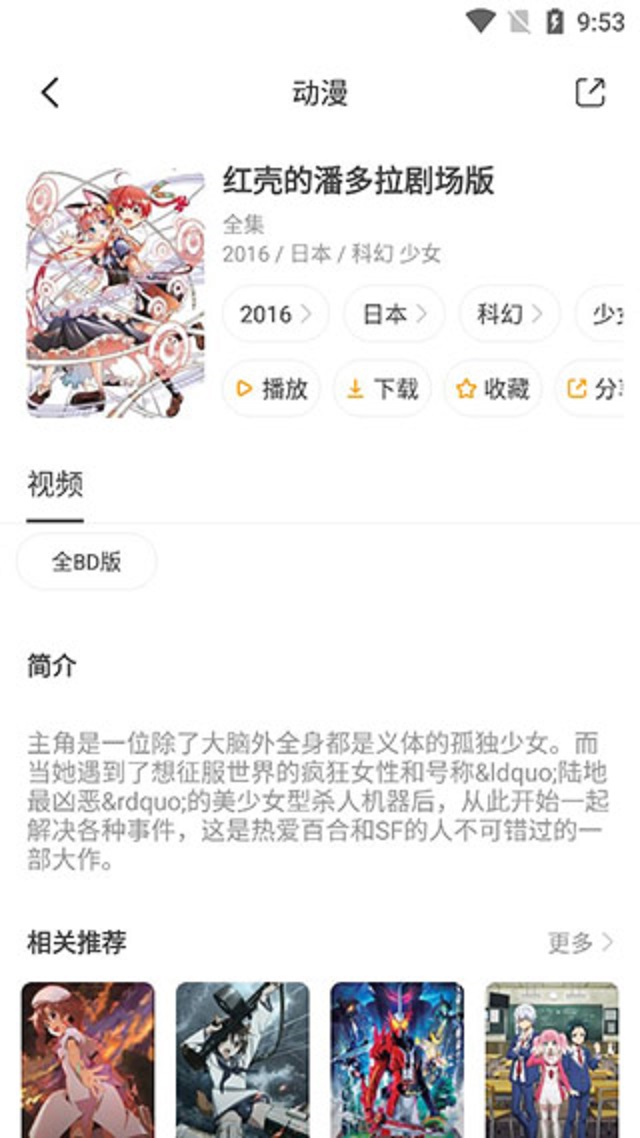Open the first recommended anime with pink-haired girl
This screenshot has height=1138, width=640.
pyautogui.click(x=88, y=1060)
